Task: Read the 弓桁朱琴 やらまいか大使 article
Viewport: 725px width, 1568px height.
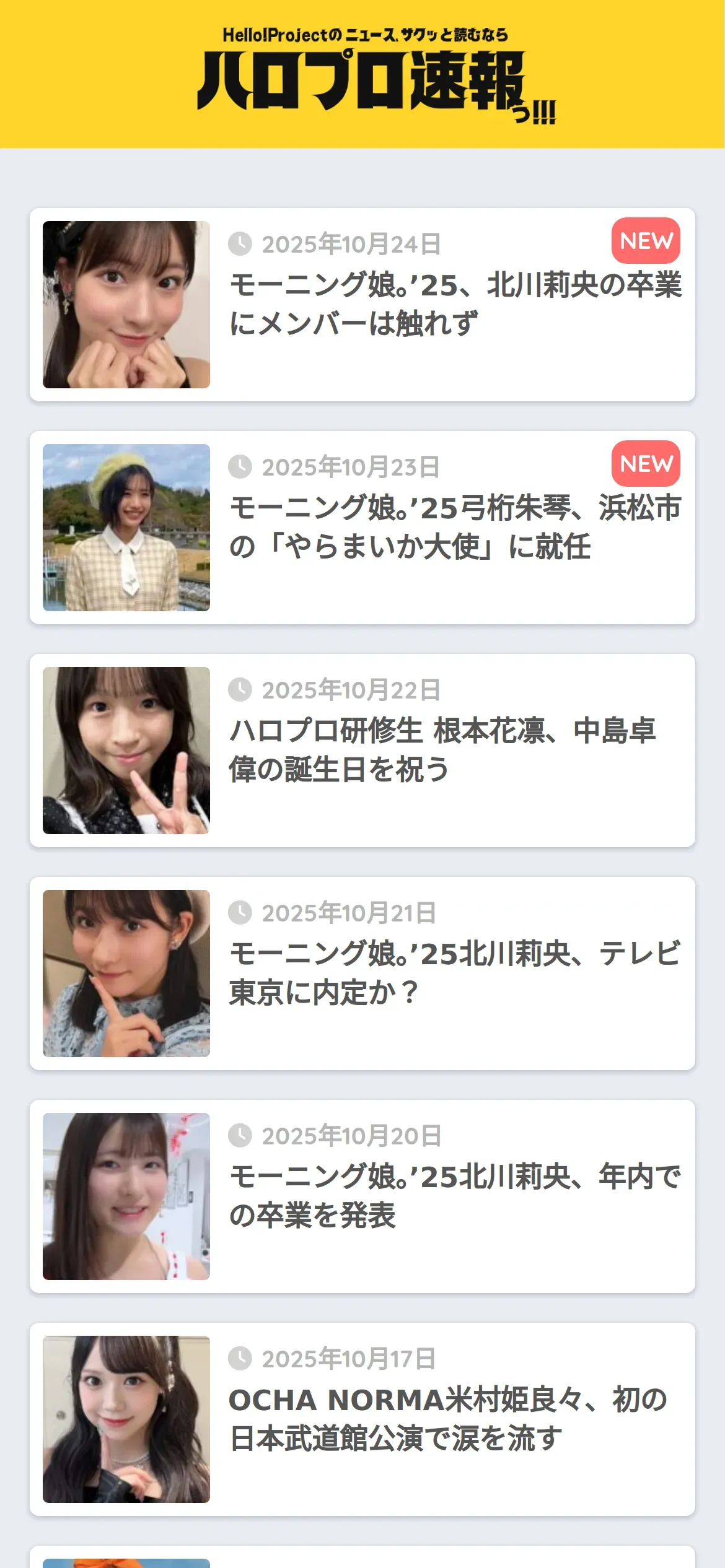Action: 455,527
